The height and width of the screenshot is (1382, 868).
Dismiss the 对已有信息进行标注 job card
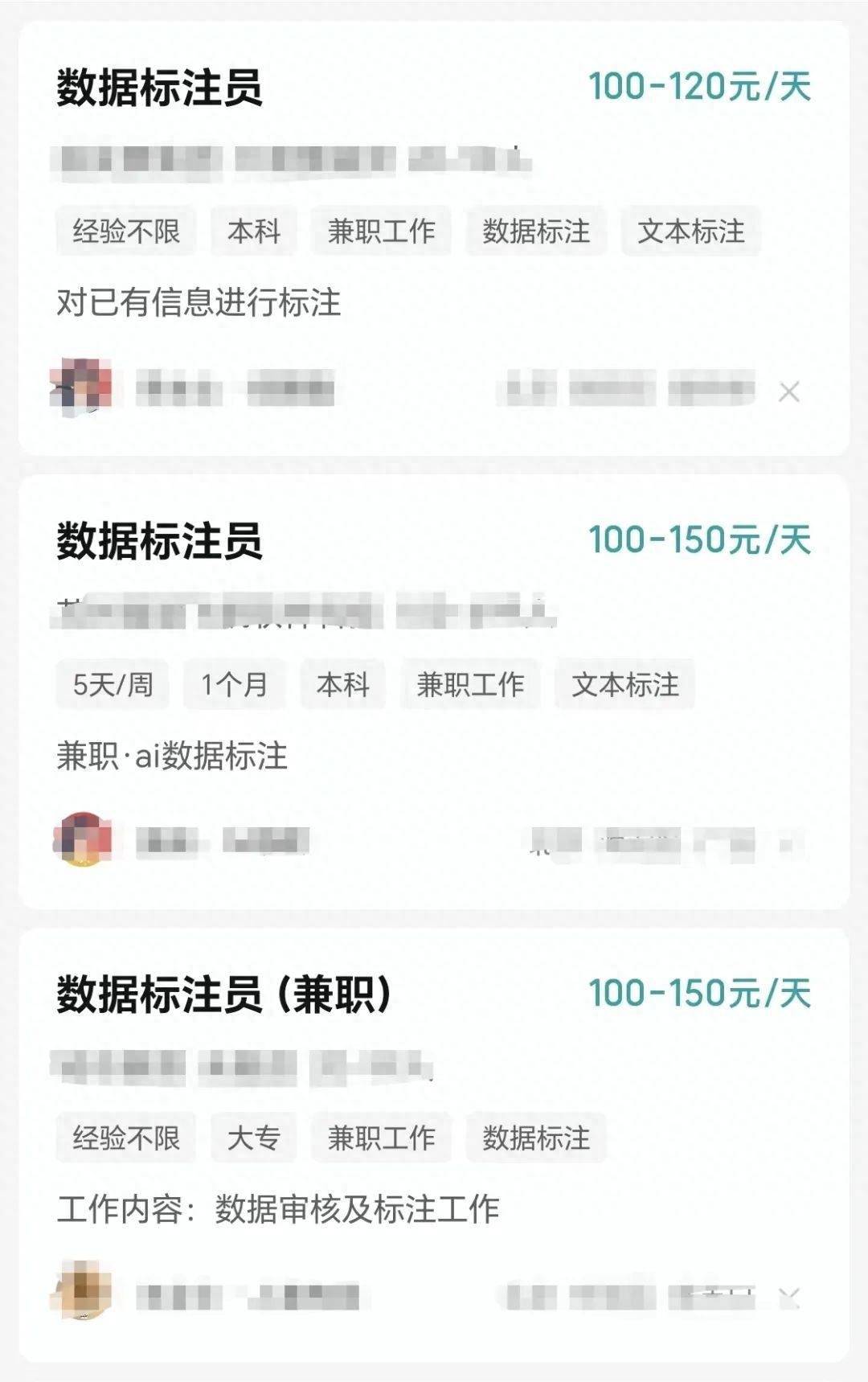coord(789,392)
